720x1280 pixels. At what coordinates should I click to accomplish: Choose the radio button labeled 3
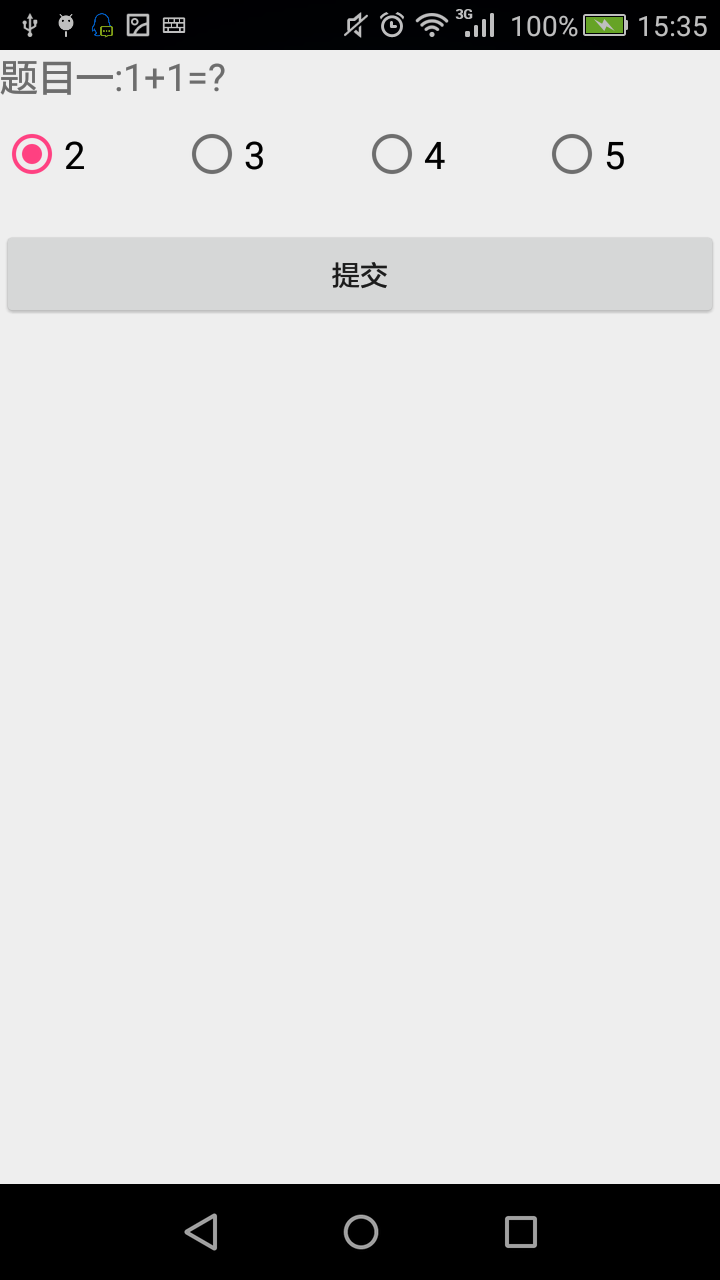pyautogui.click(x=212, y=155)
